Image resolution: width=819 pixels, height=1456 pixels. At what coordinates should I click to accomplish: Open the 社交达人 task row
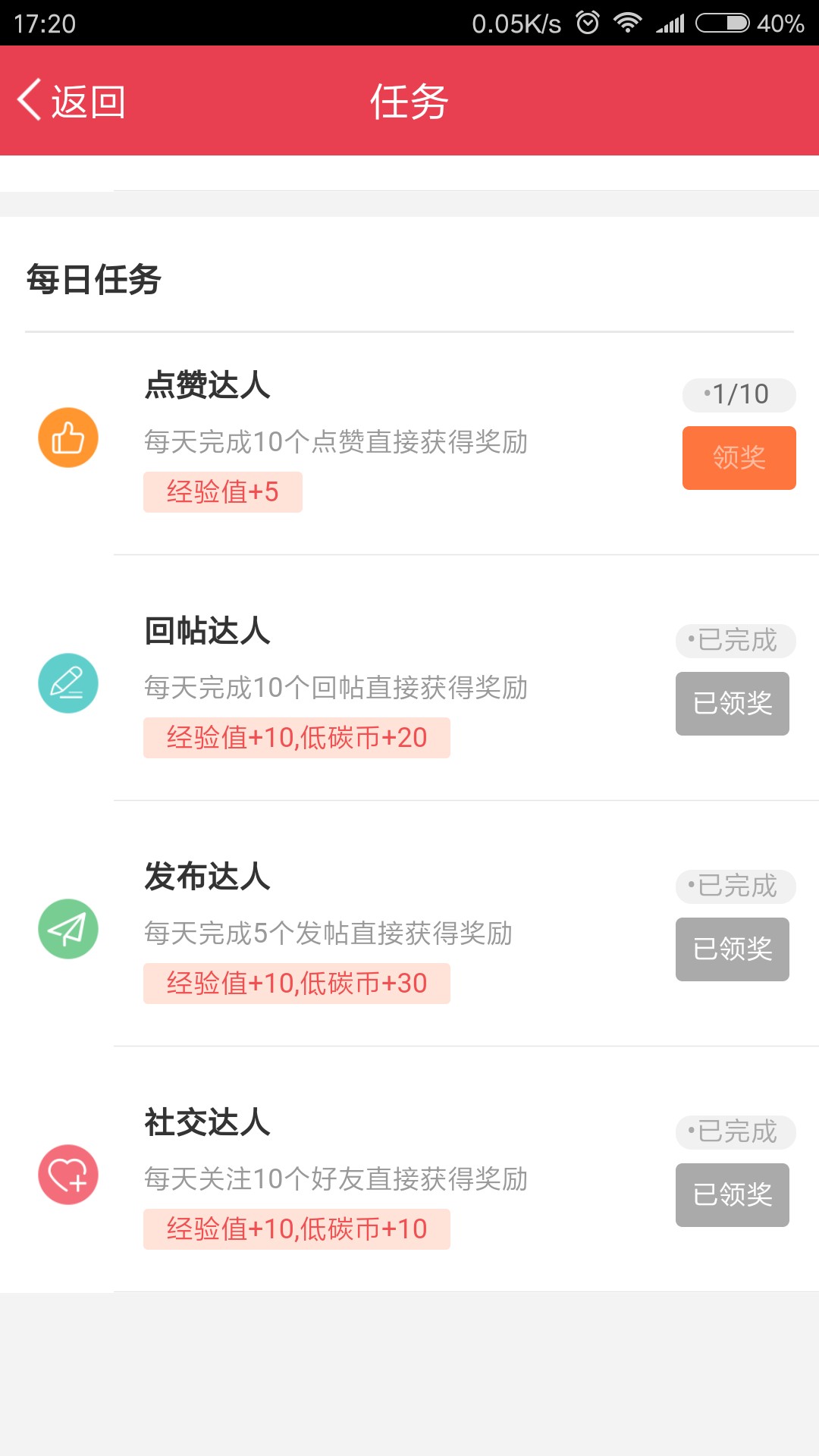point(409,1169)
